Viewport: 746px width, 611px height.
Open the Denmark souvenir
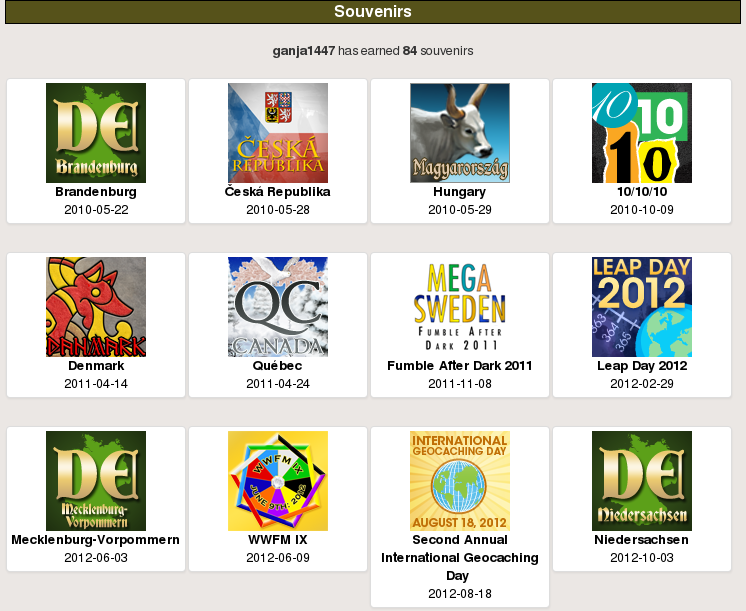click(x=96, y=307)
